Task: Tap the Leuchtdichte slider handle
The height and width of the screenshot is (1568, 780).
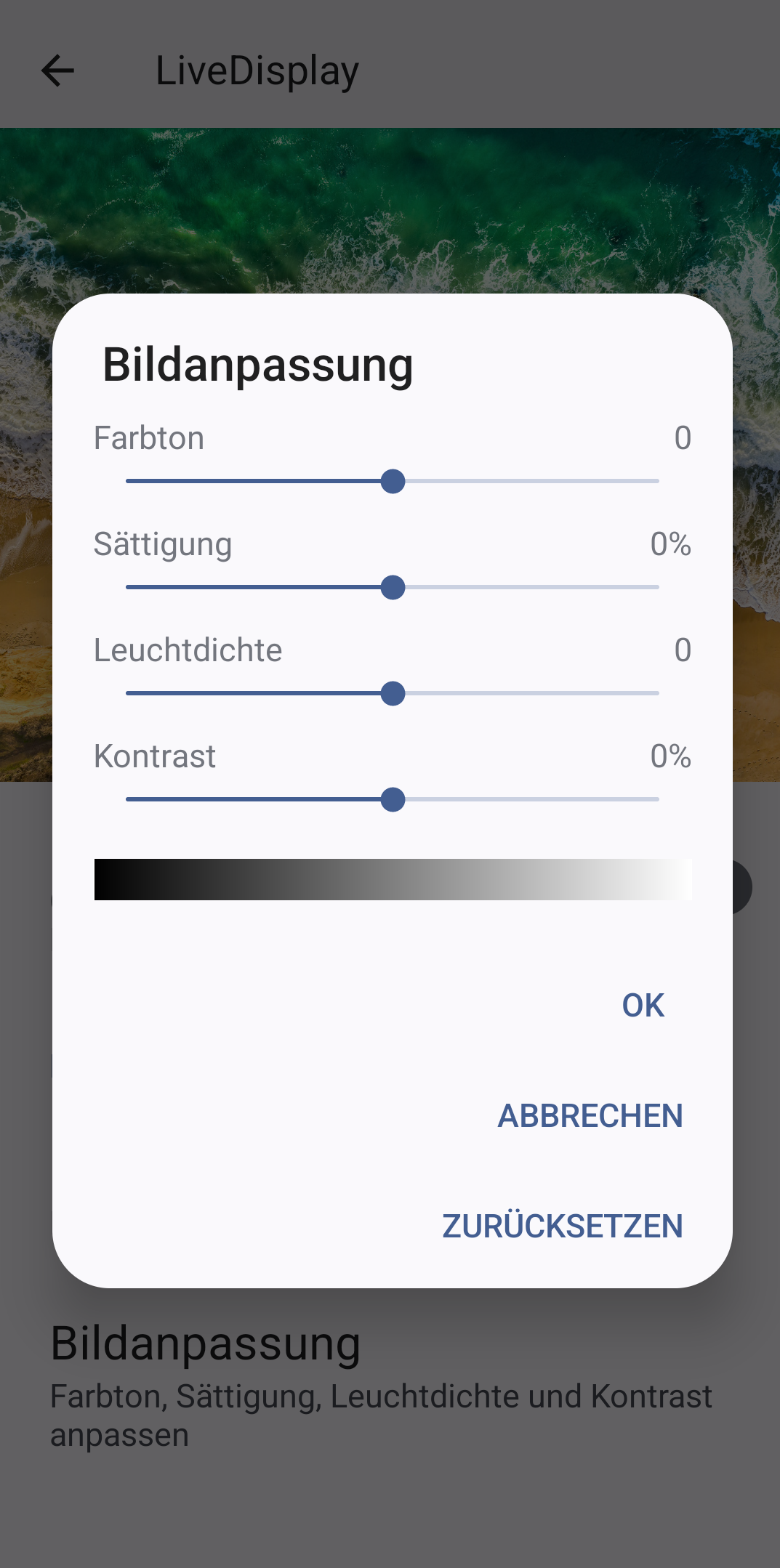Action: tap(393, 693)
